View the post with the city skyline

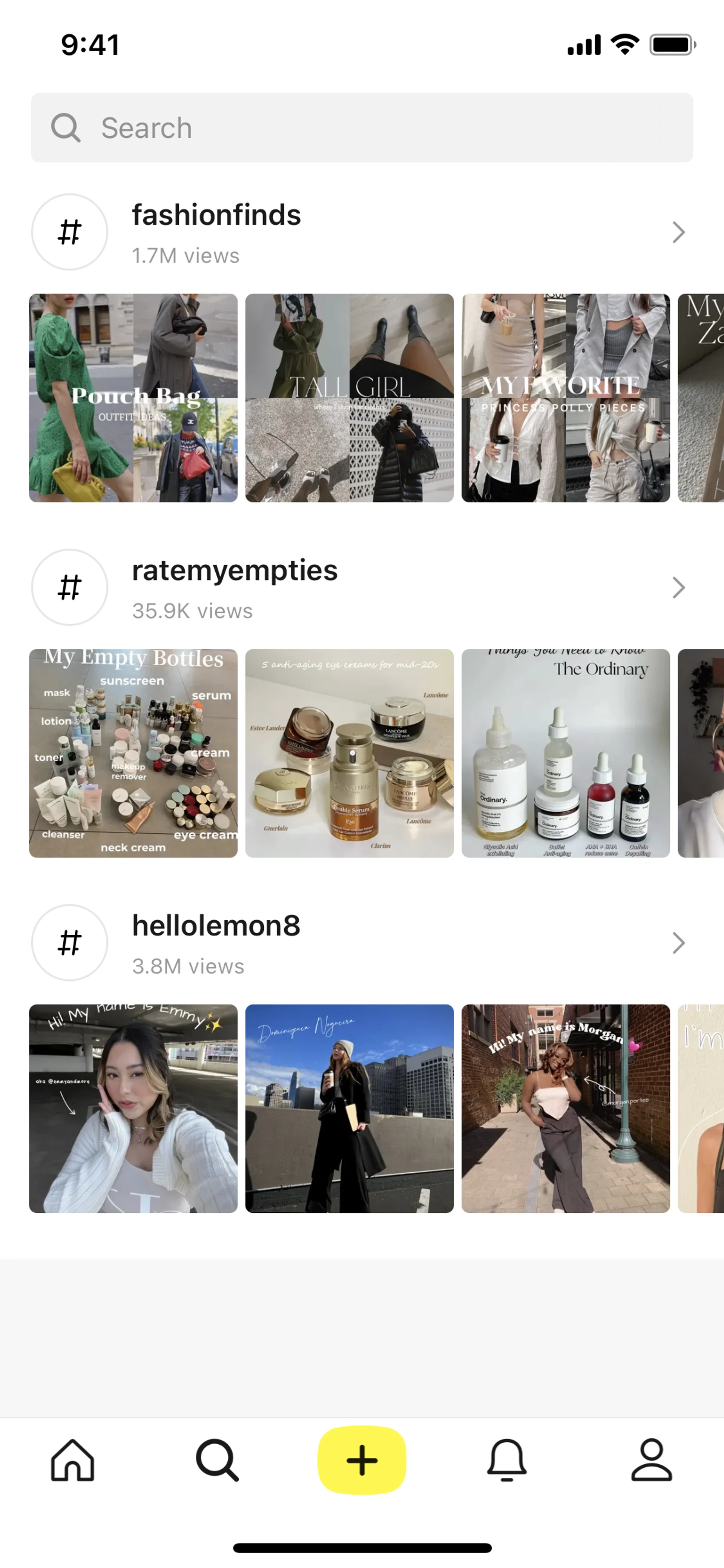[349, 1109]
